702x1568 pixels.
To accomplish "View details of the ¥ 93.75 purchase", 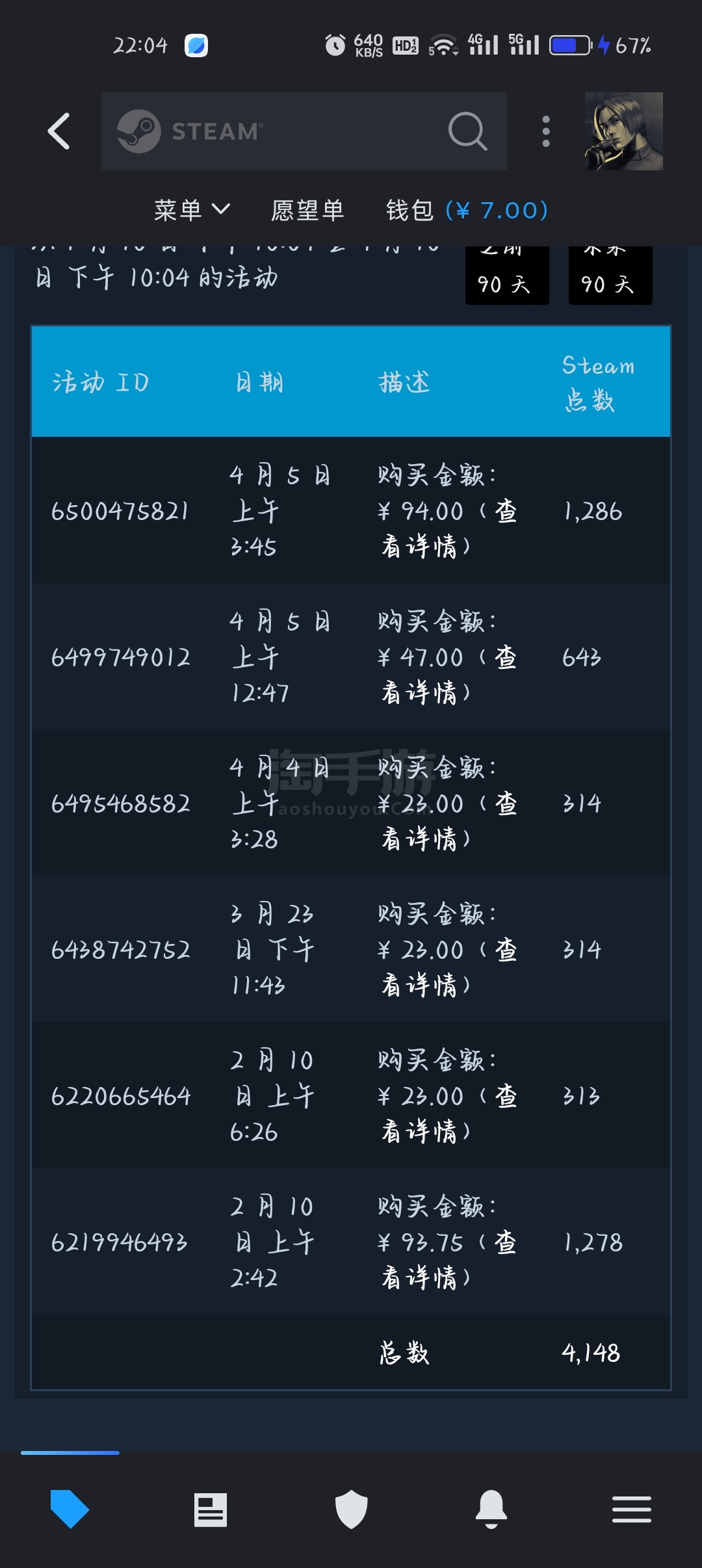I will point(448,1260).
